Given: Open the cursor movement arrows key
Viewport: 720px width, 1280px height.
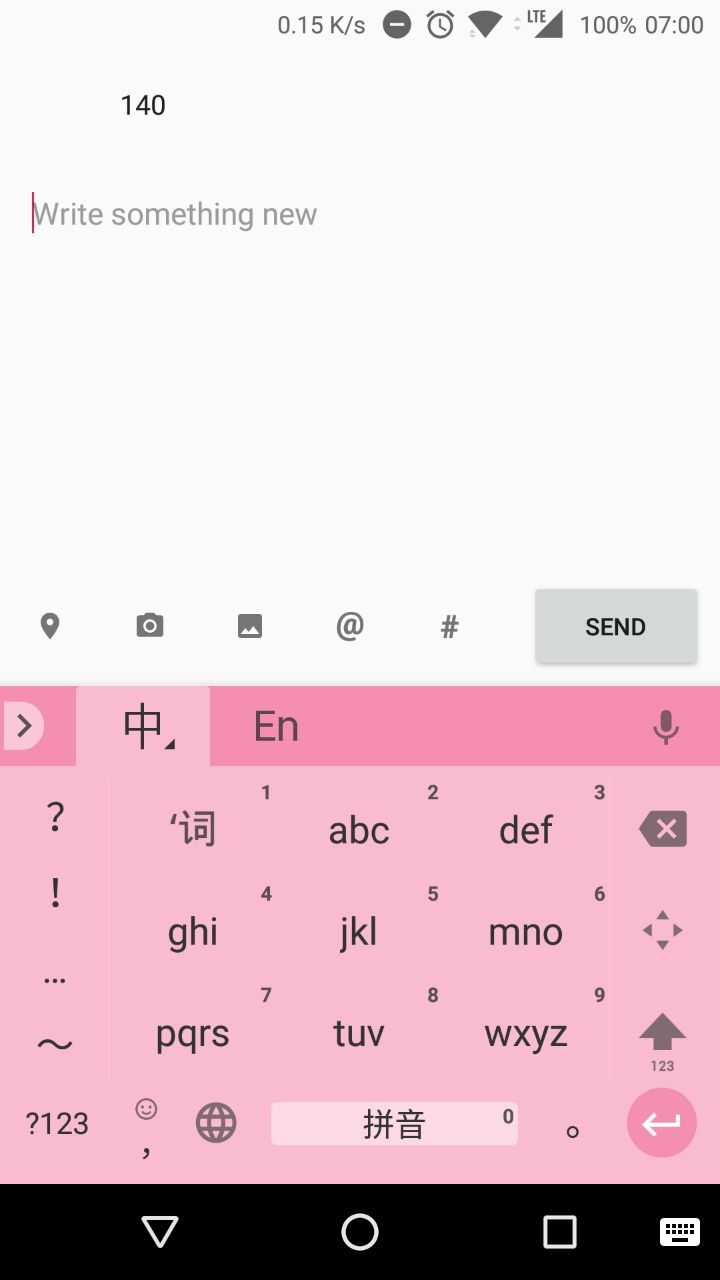Looking at the screenshot, I should 662,930.
